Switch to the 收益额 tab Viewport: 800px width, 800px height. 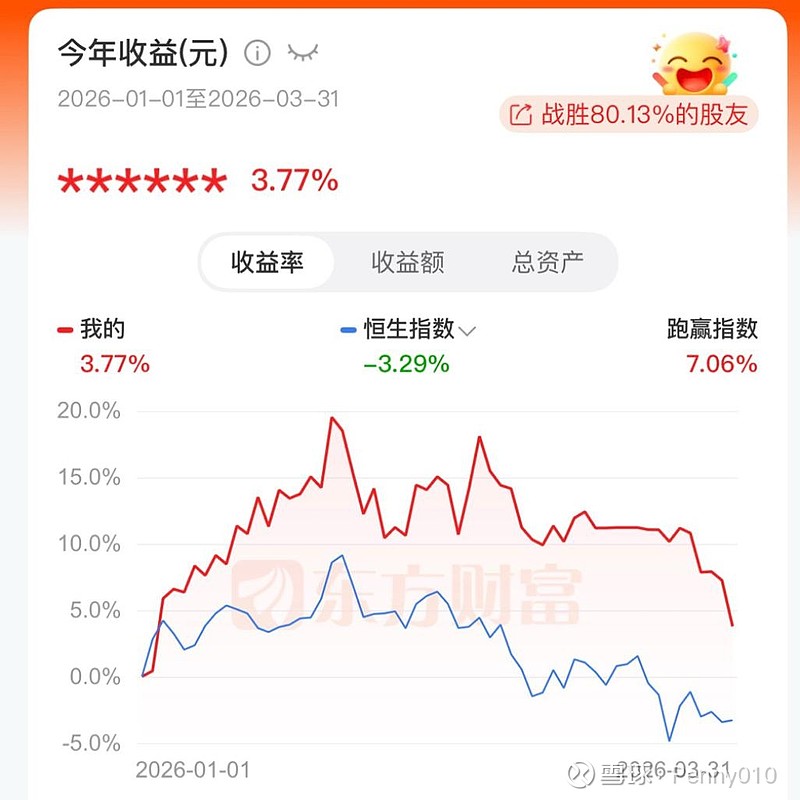click(408, 262)
